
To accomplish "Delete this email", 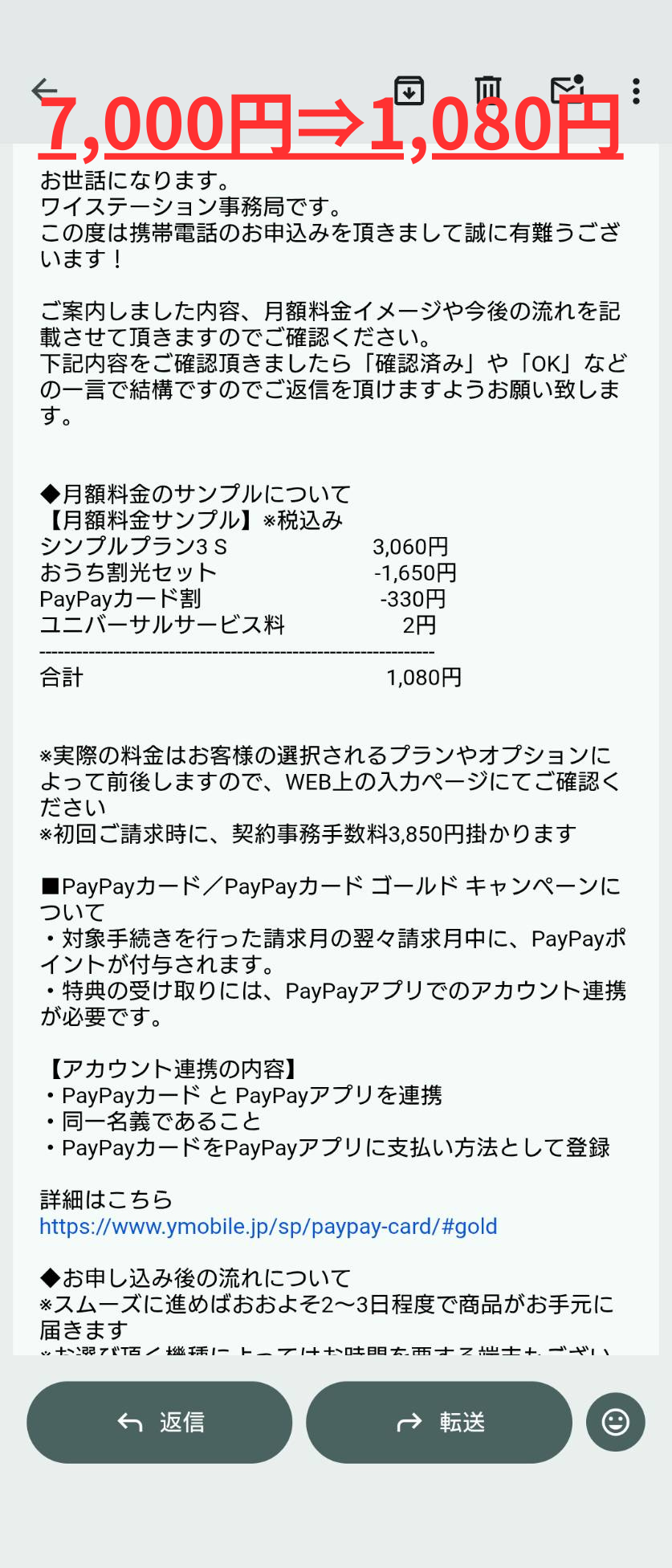I will [487, 91].
